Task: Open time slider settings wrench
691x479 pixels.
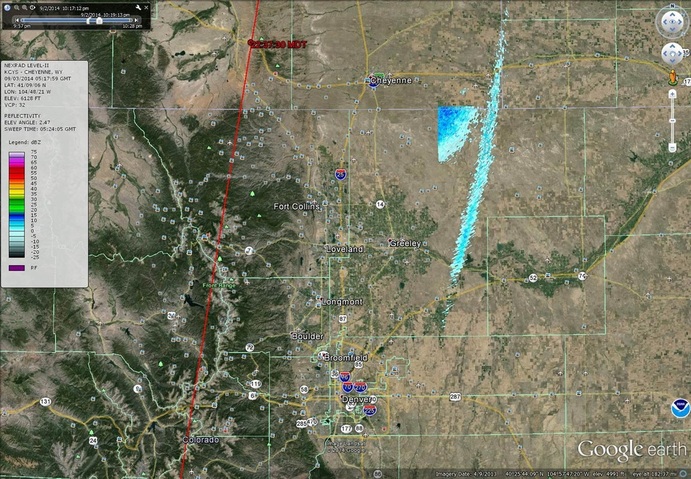Action: [x=138, y=8]
